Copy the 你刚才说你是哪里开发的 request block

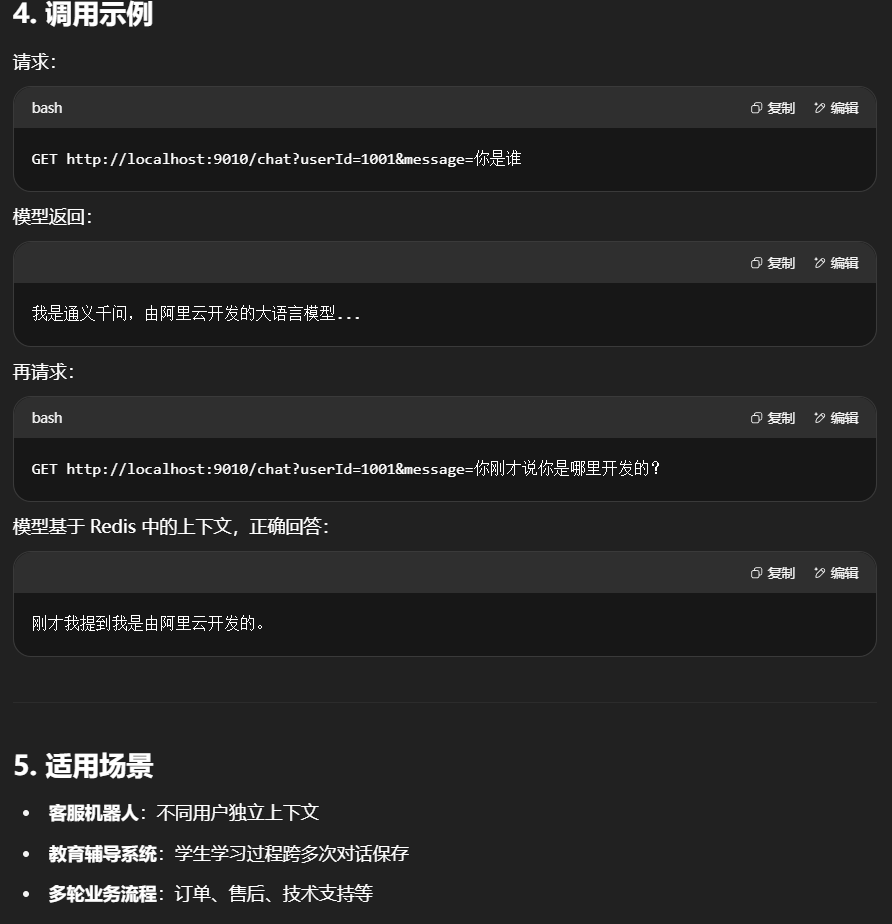tap(773, 418)
